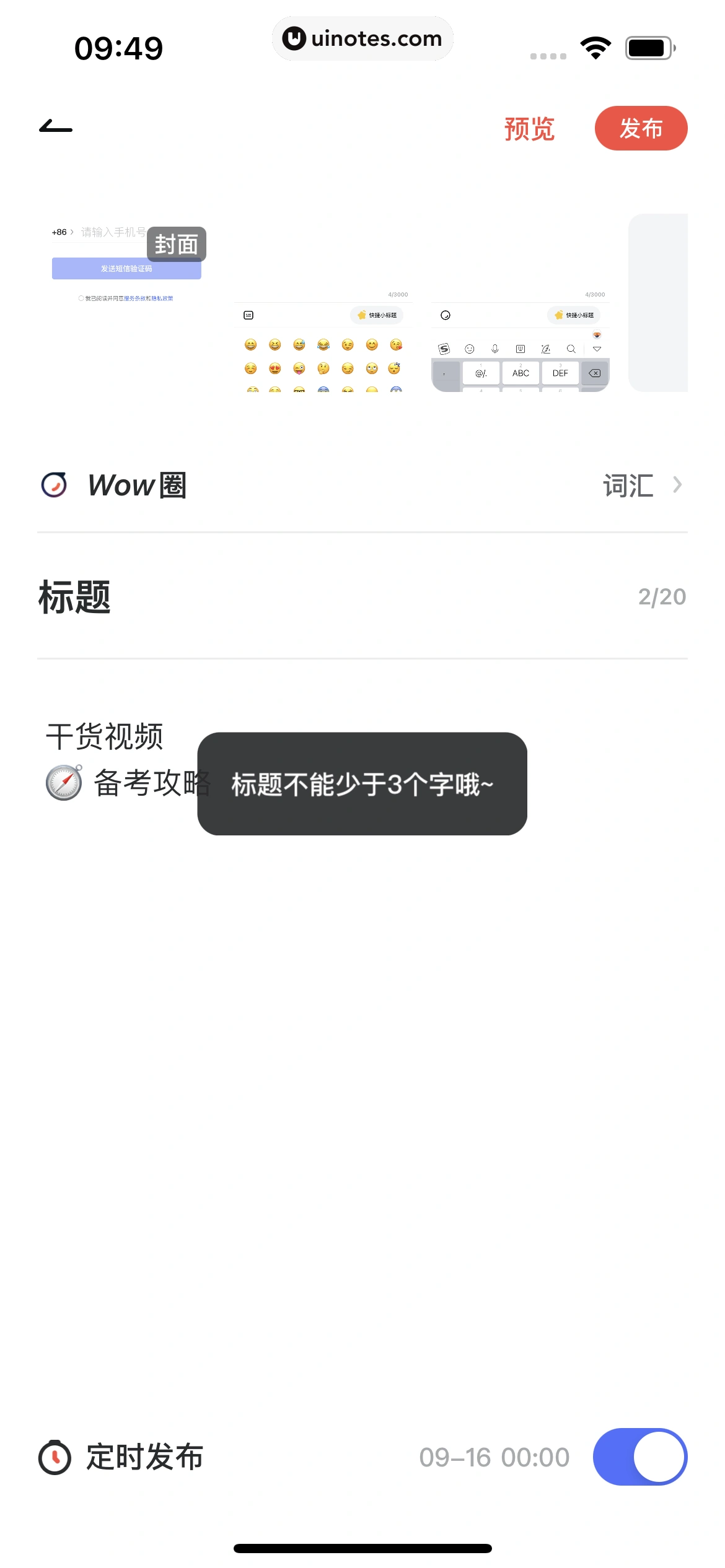The width and height of the screenshot is (725, 1568).
Task: Tap the search magnifier on the keyboard toolbar
Action: tap(571, 349)
